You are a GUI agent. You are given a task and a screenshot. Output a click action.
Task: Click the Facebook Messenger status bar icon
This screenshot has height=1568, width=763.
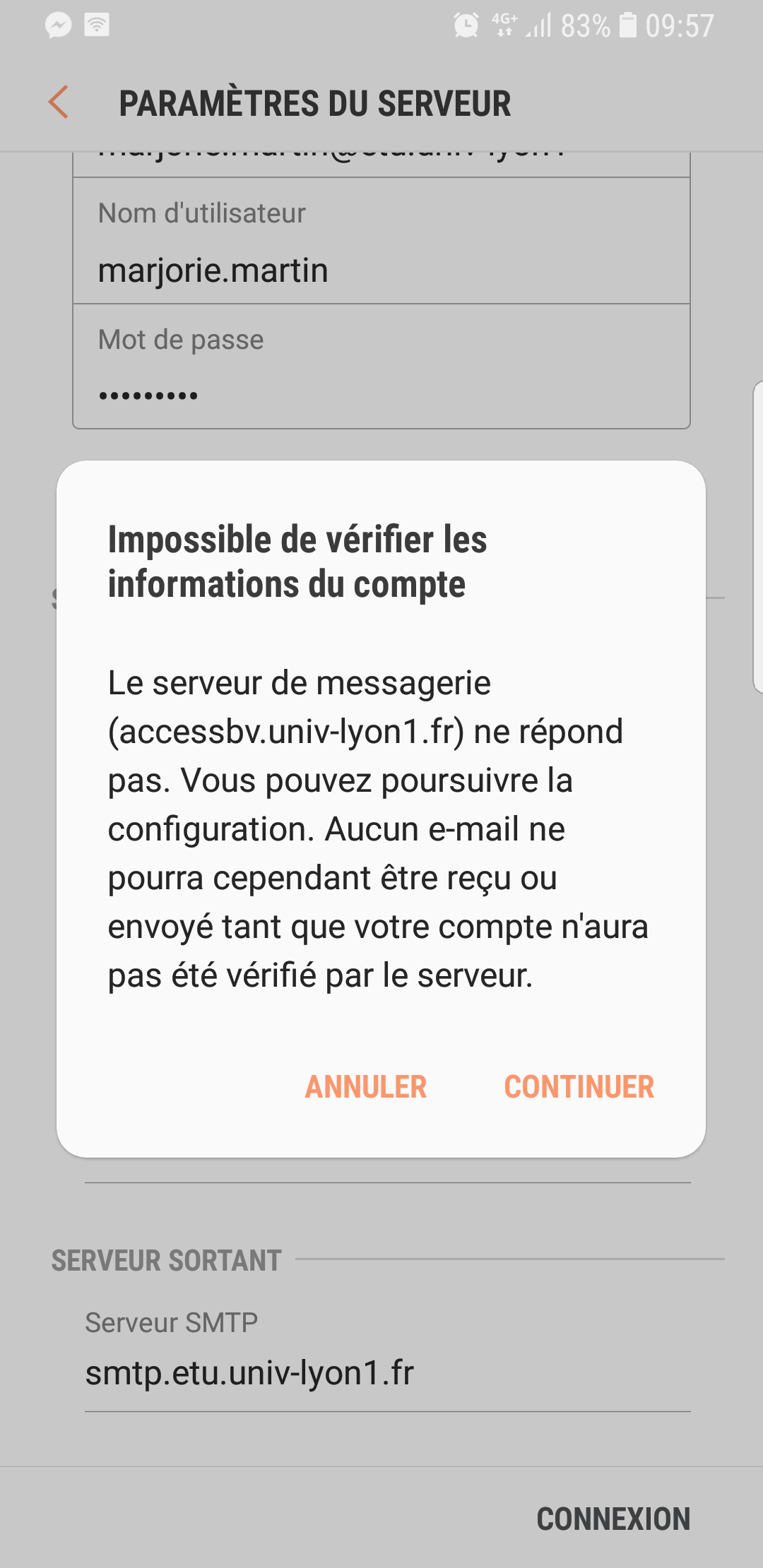click(x=57, y=25)
